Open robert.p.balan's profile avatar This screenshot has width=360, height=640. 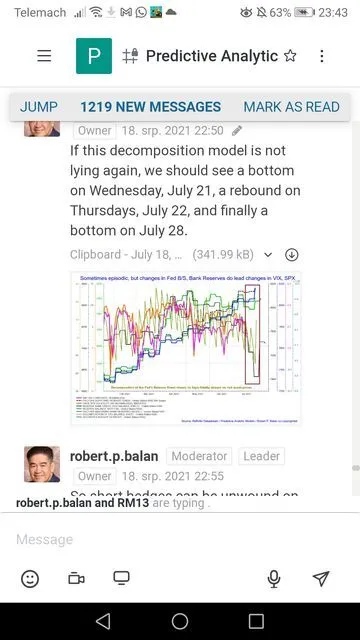42,464
